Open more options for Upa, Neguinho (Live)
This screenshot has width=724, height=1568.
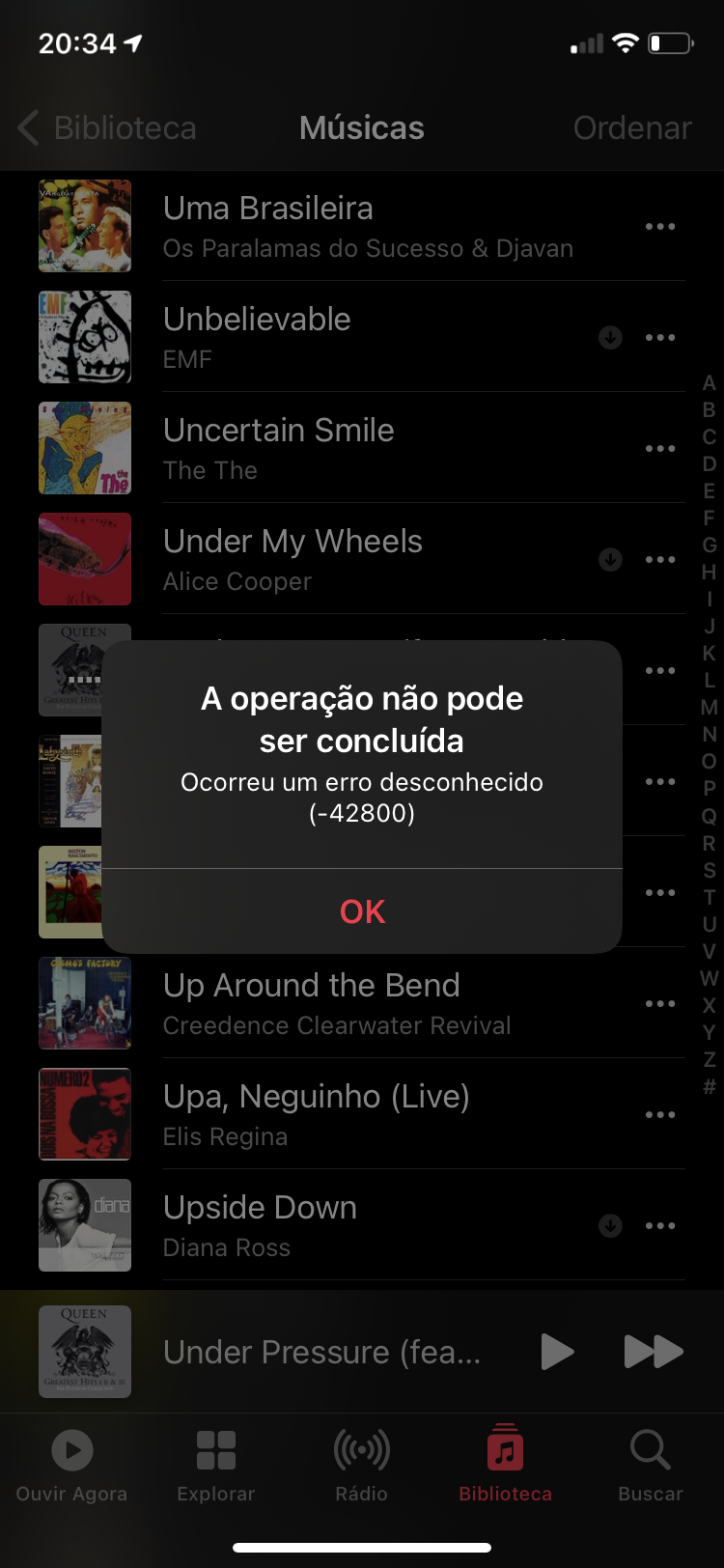click(x=660, y=1115)
